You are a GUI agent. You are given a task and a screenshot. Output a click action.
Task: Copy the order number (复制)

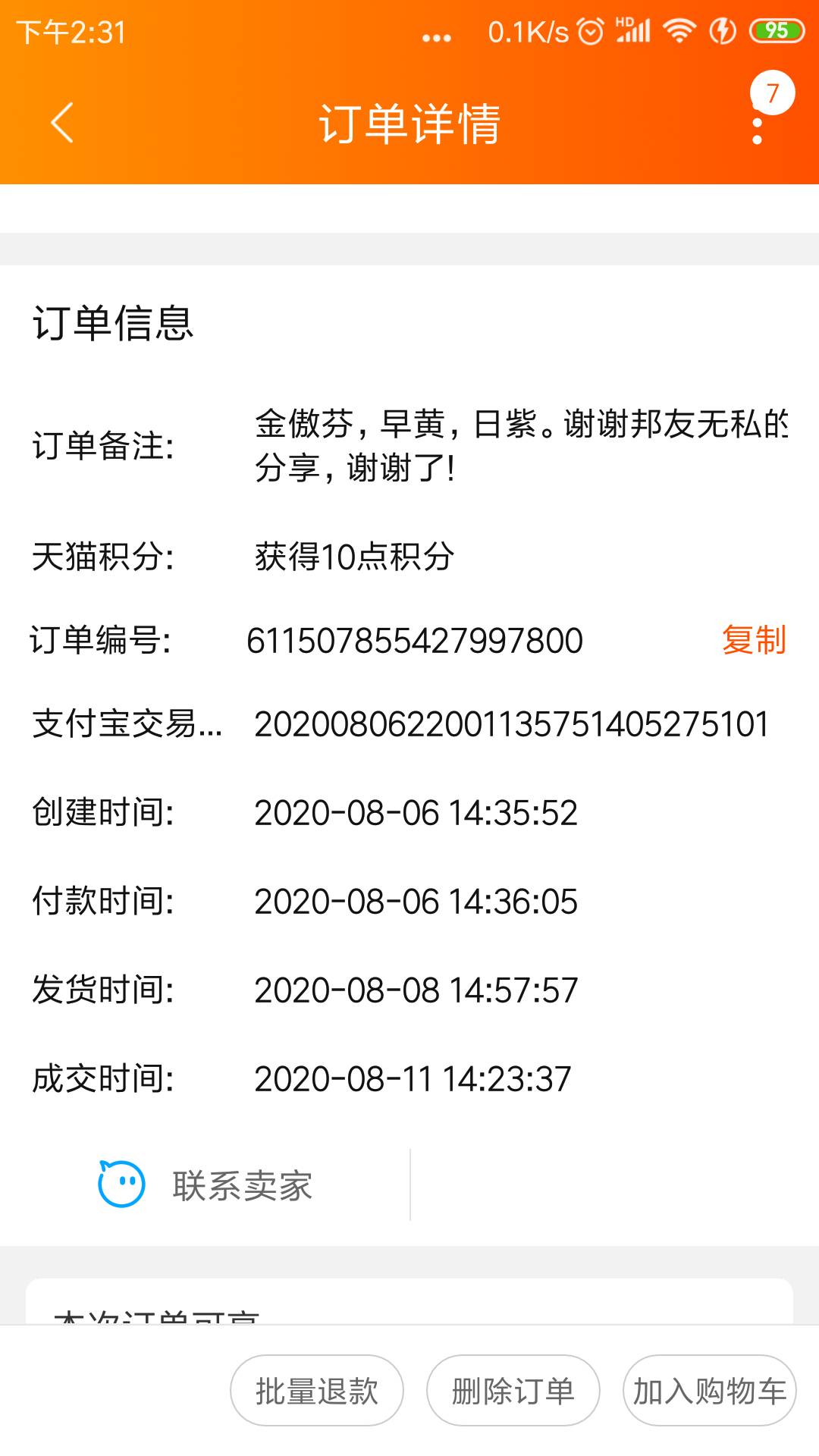tap(754, 640)
